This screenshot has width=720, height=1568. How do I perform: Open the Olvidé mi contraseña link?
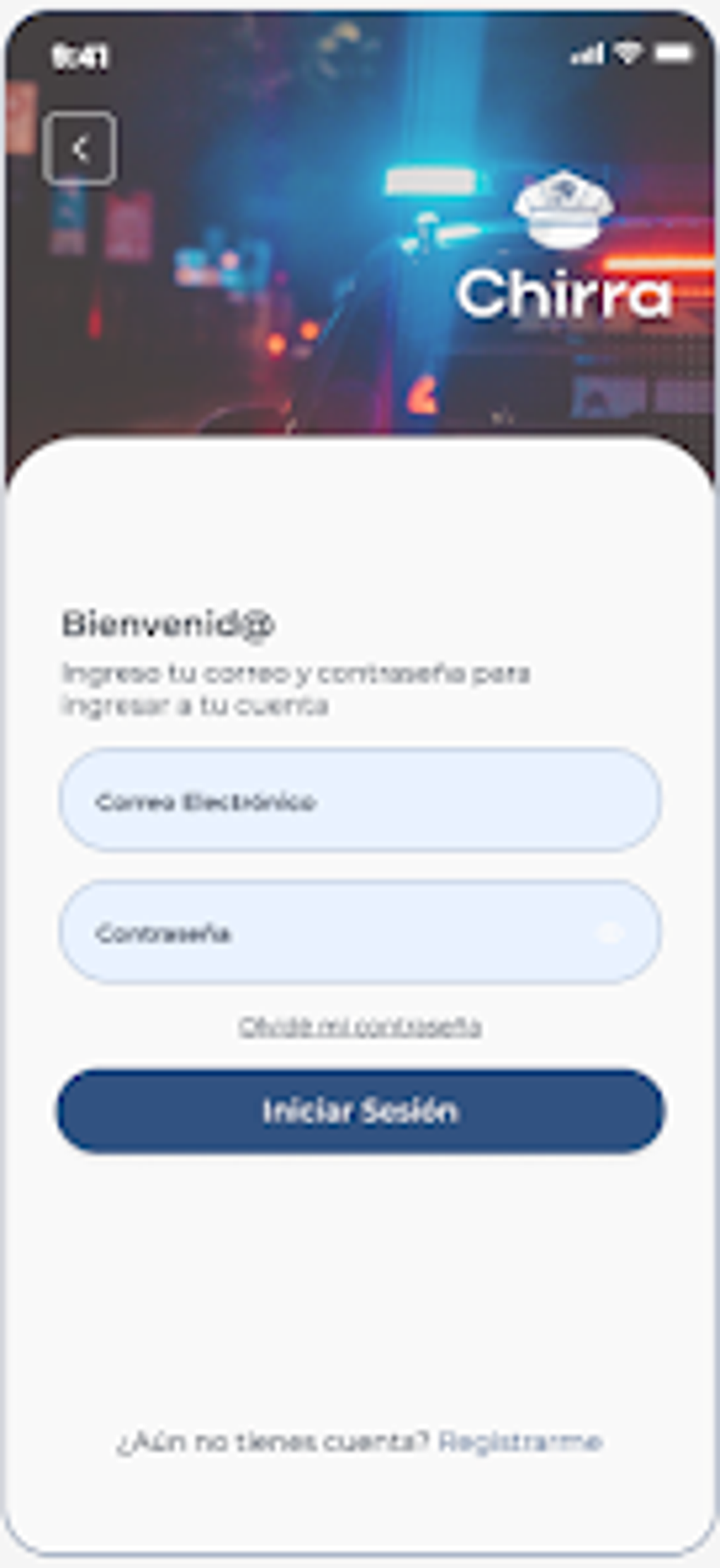click(x=361, y=1024)
